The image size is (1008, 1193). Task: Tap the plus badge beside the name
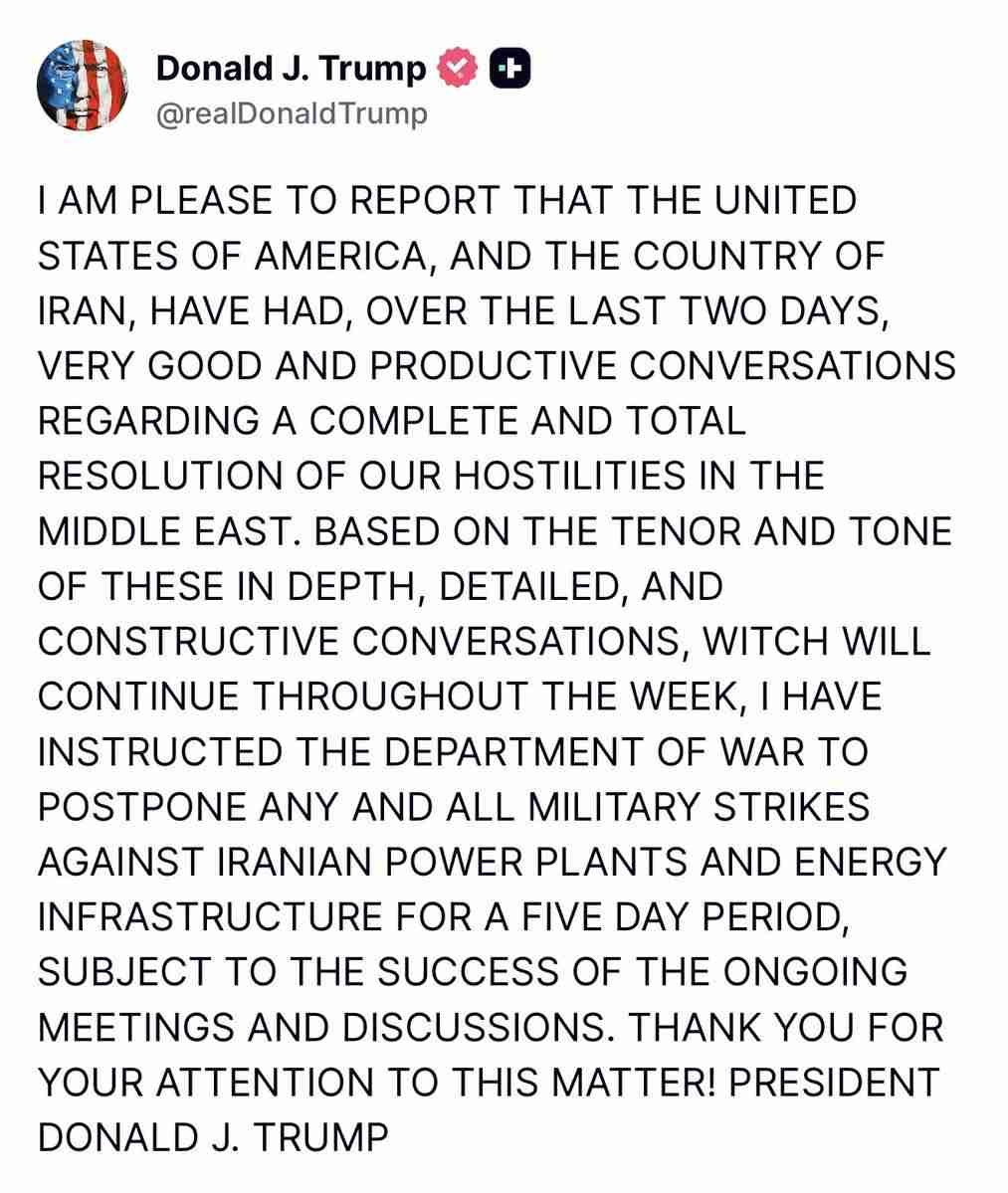point(508,68)
